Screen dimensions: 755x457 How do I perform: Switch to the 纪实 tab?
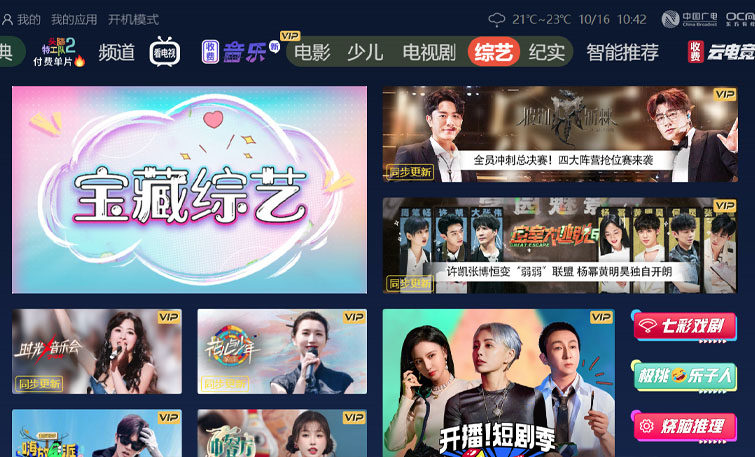coord(547,53)
